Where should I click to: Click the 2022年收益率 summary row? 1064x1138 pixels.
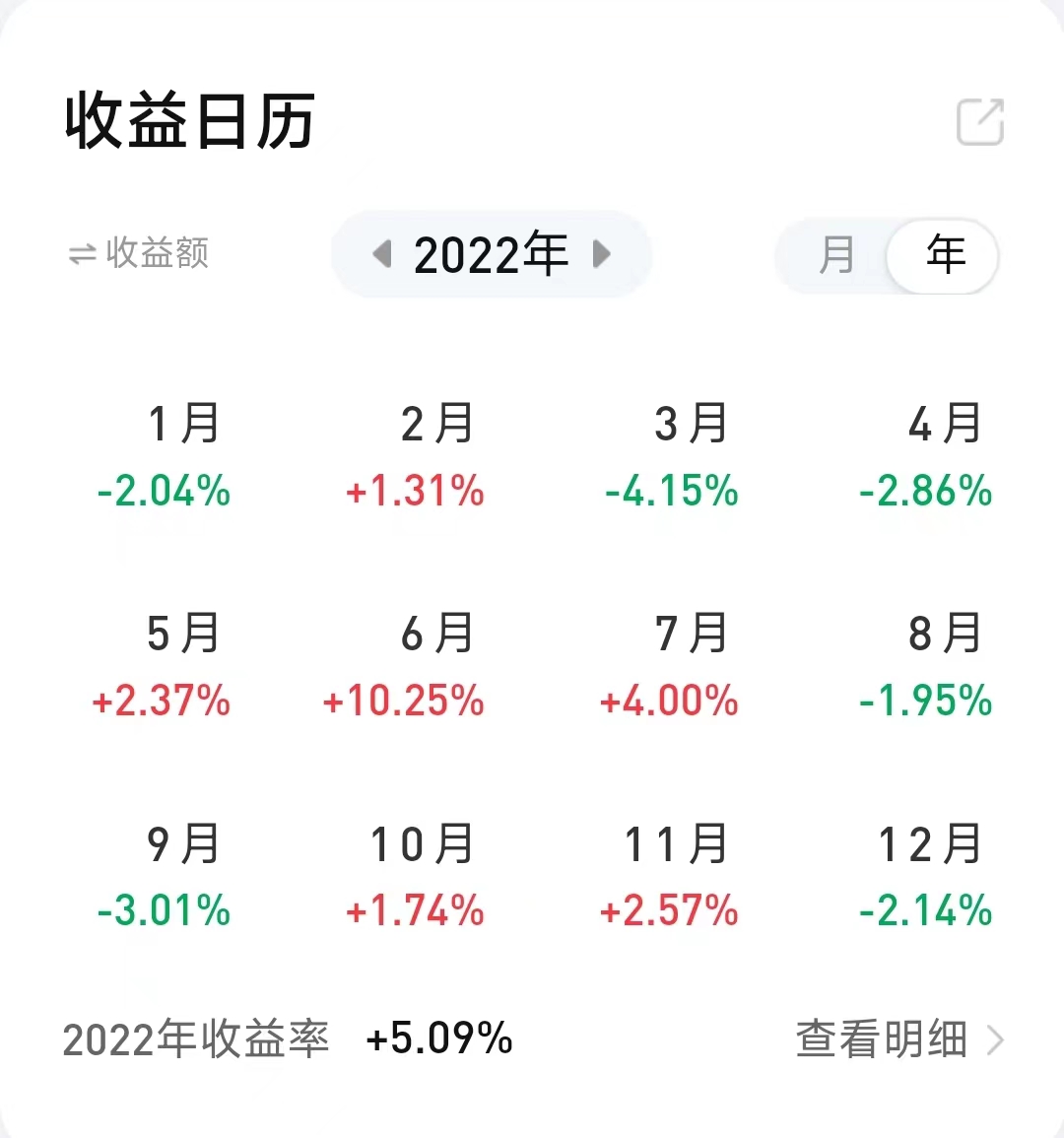(x=286, y=1038)
